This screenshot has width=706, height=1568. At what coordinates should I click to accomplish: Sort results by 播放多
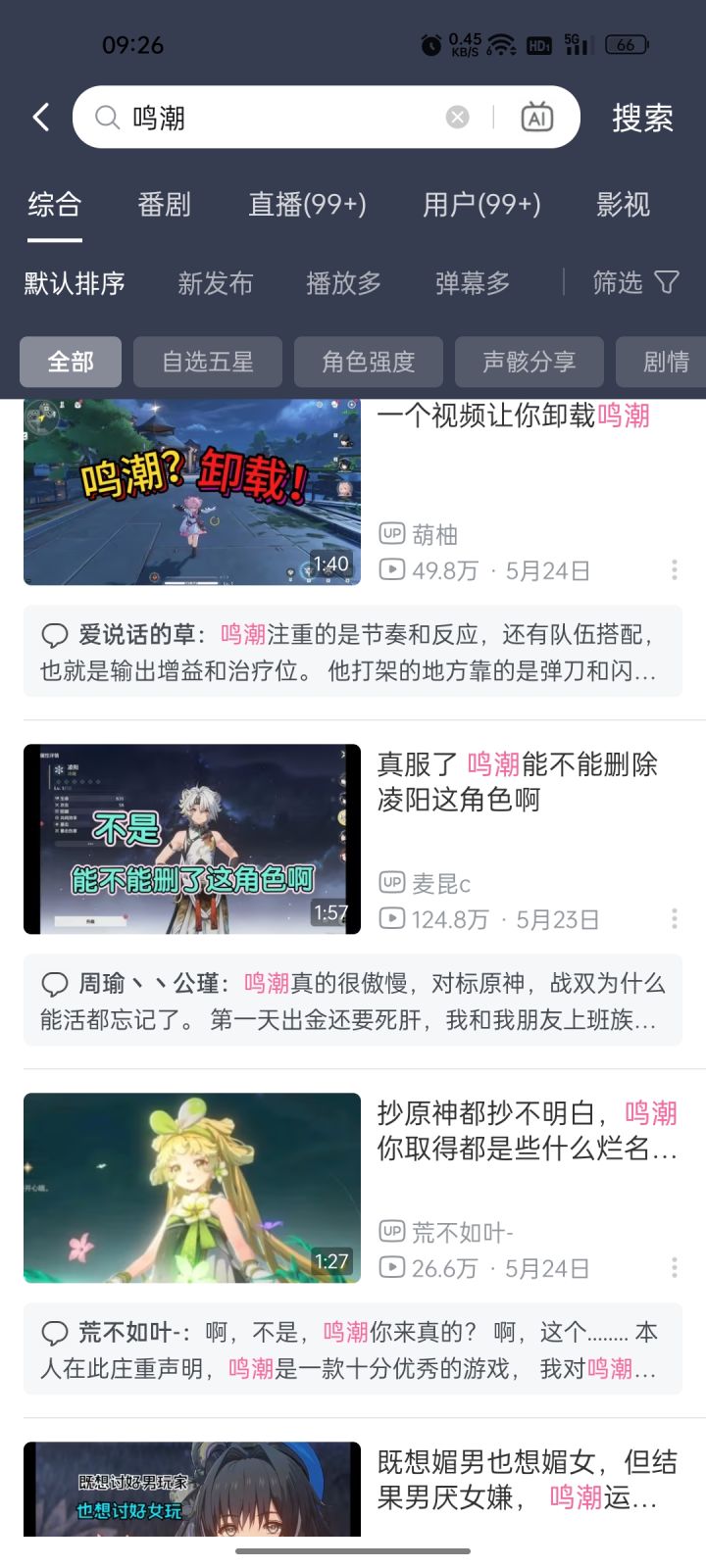(x=344, y=283)
